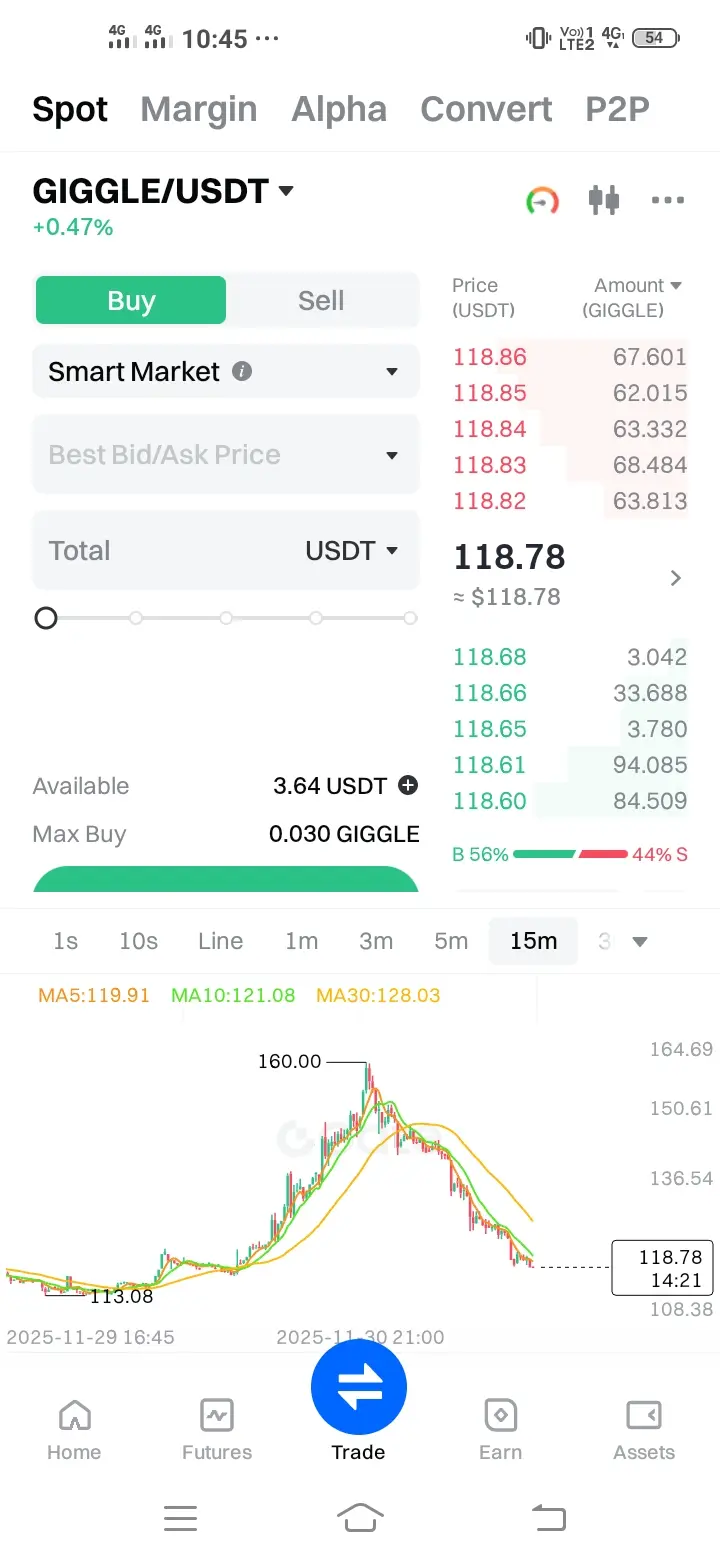The image size is (720, 1560).
Task: Select the Sell side
Action: [321, 301]
